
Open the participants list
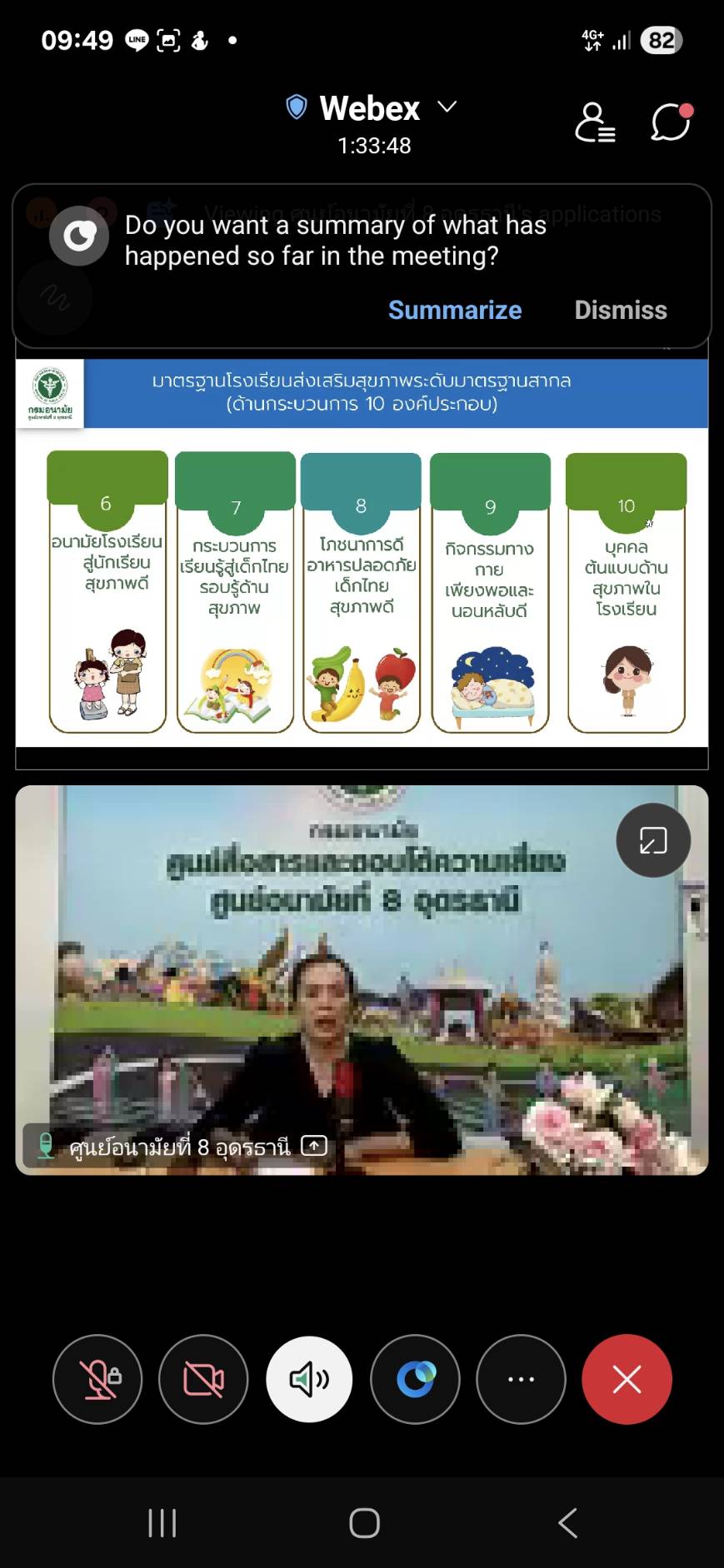(x=595, y=123)
